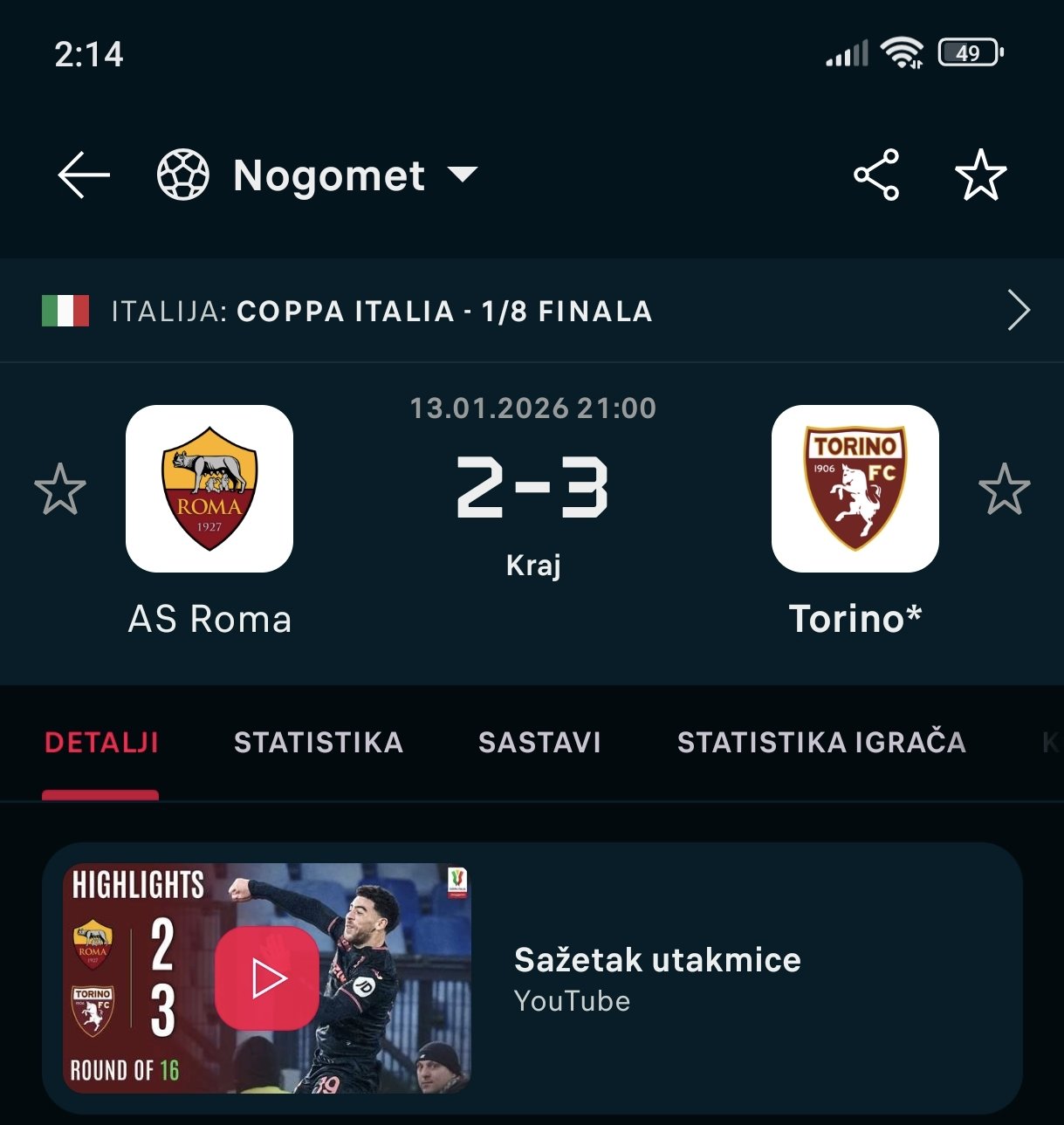Favorite Torino with the star
The width and height of the screenshot is (1064, 1125).
1004,489
